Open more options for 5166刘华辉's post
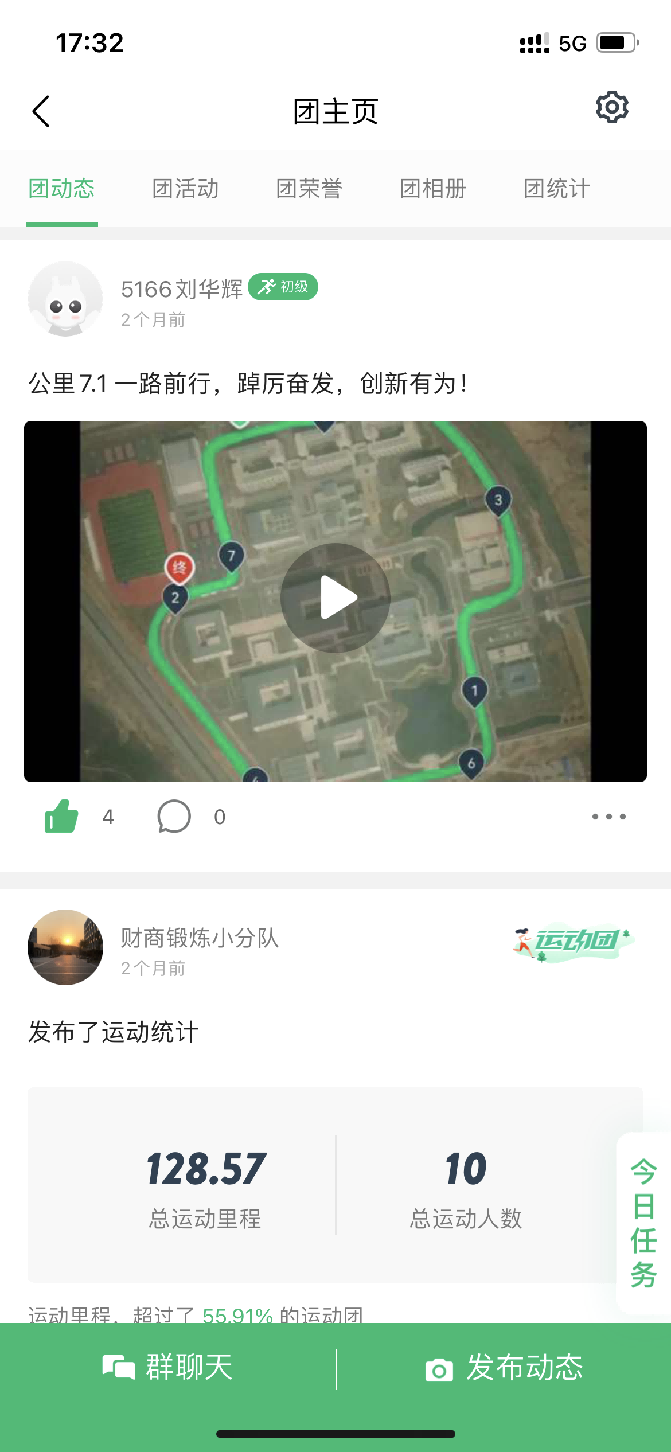 pyautogui.click(x=608, y=817)
